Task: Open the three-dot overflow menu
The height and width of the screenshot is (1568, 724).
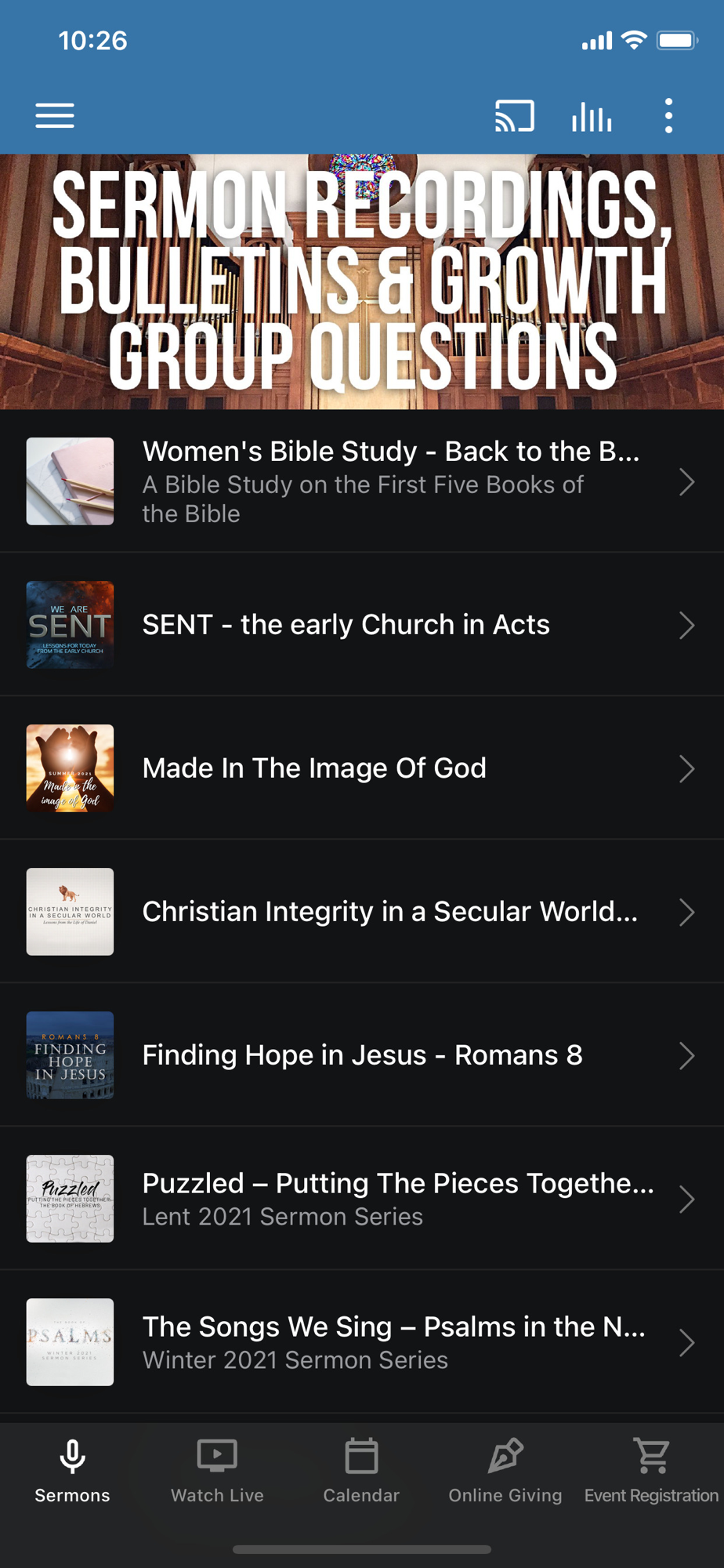Action: 668,116
